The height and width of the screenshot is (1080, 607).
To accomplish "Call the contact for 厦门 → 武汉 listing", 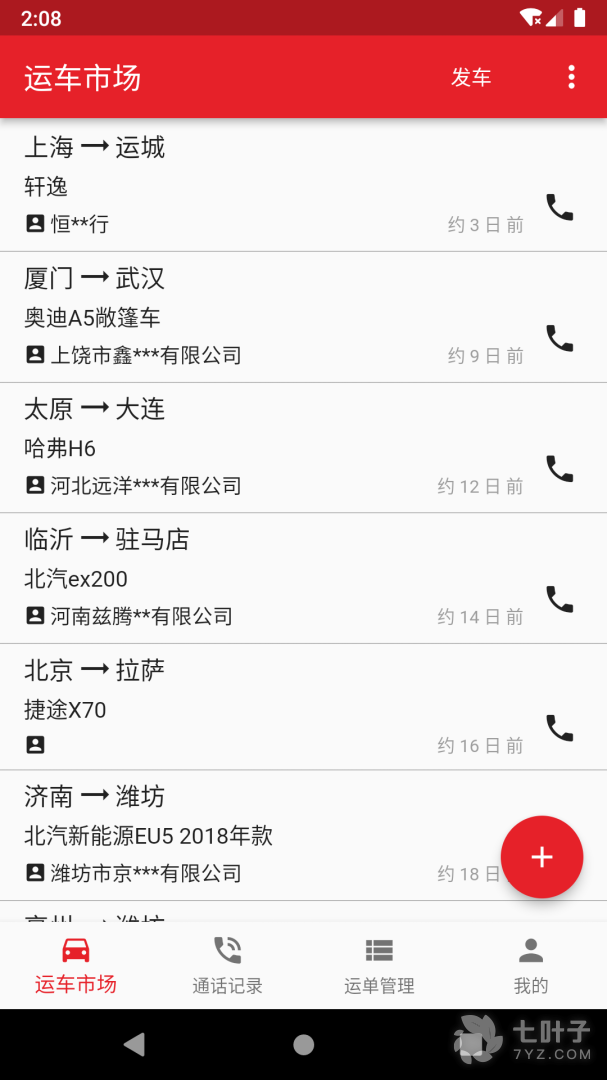I will 559,338.
